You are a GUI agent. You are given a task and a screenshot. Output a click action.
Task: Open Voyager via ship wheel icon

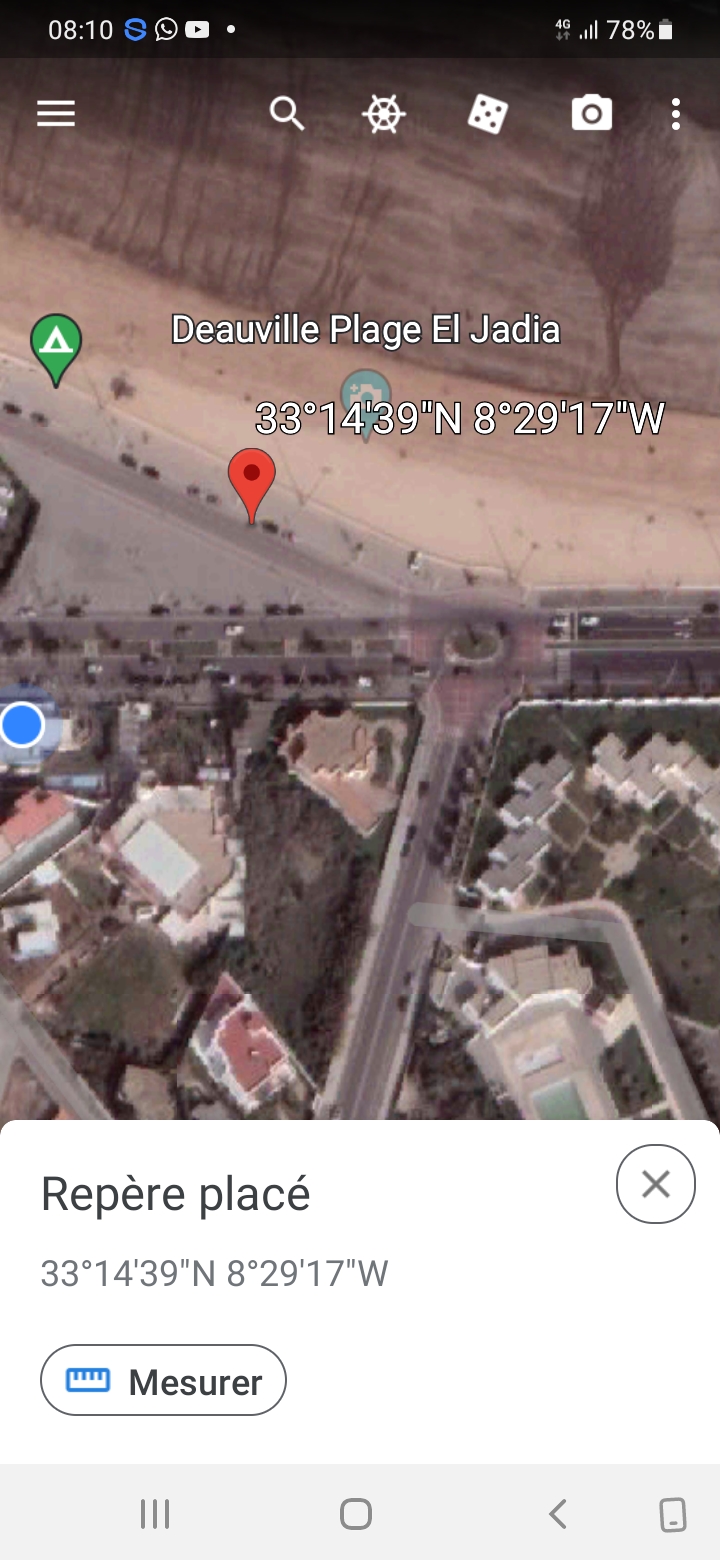tap(383, 114)
